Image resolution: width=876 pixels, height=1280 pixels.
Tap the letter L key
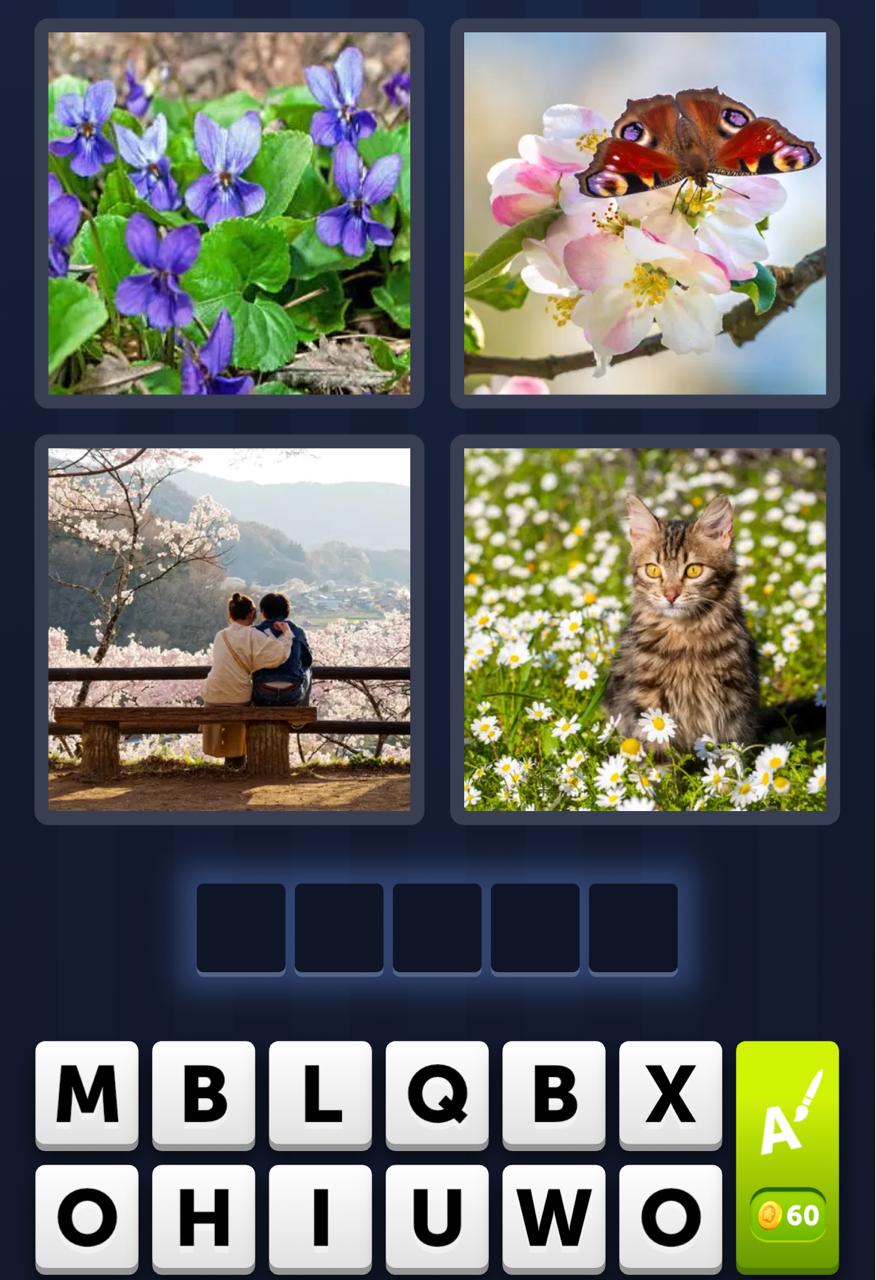tap(319, 1095)
